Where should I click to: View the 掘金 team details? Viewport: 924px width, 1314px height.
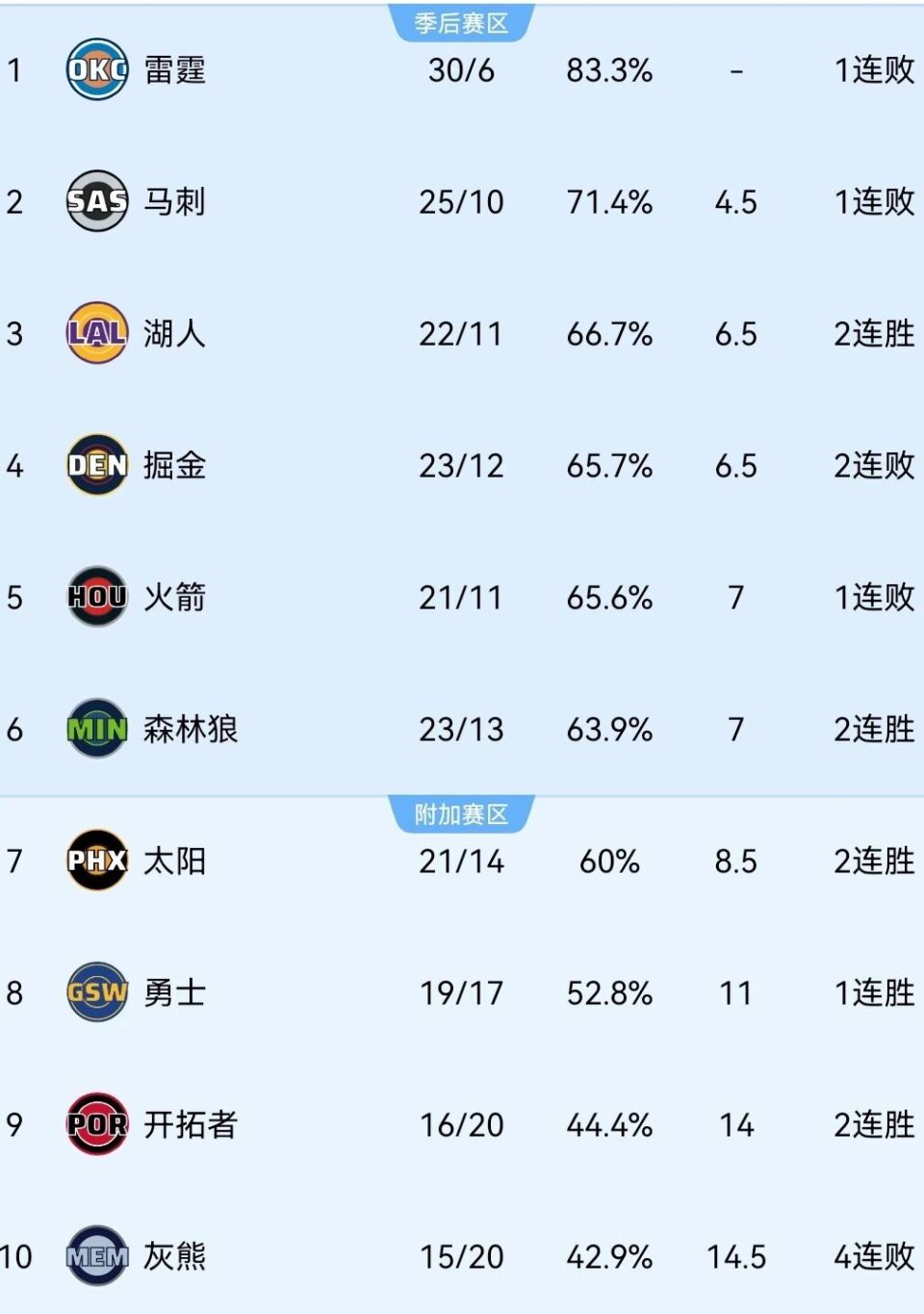174,466
